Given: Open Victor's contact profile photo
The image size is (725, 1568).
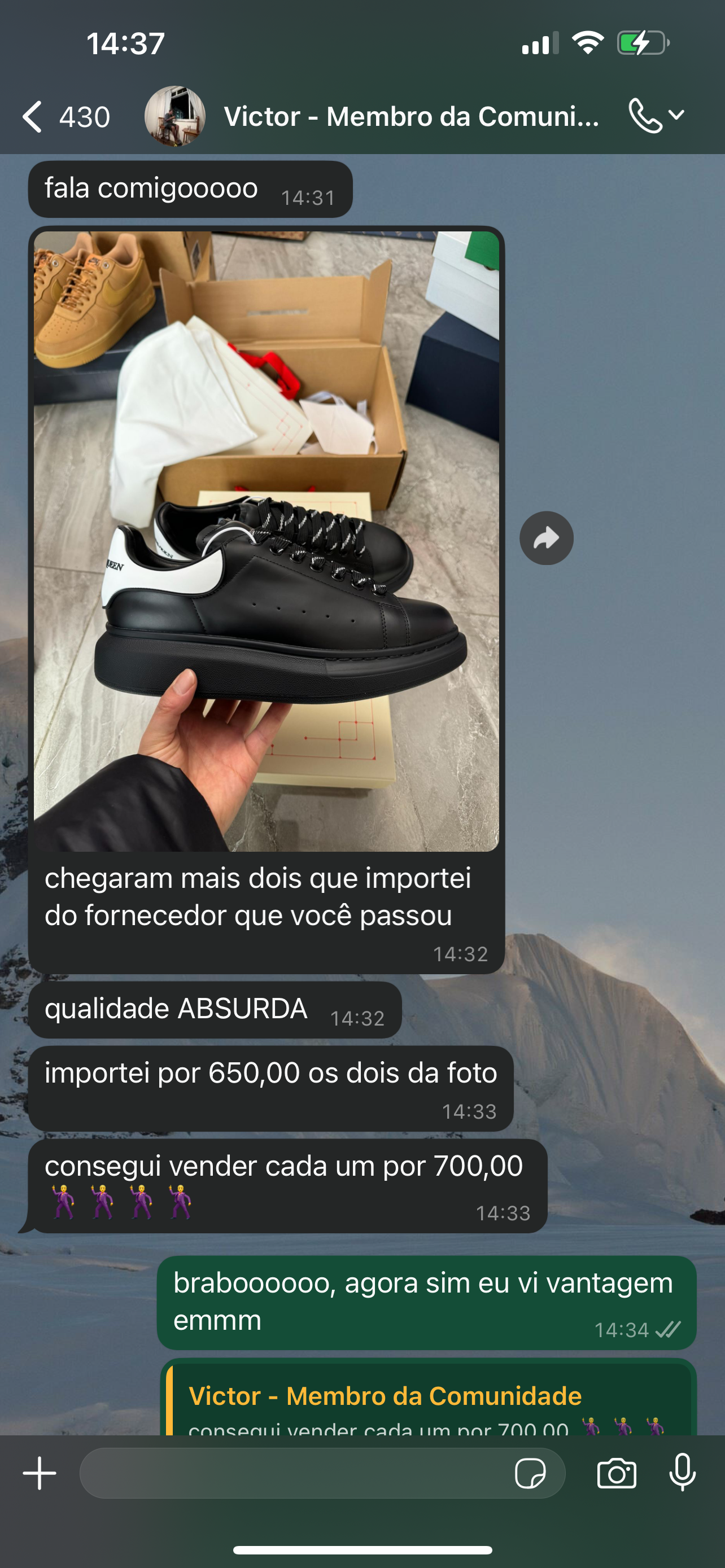Looking at the screenshot, I should [174, 116].
